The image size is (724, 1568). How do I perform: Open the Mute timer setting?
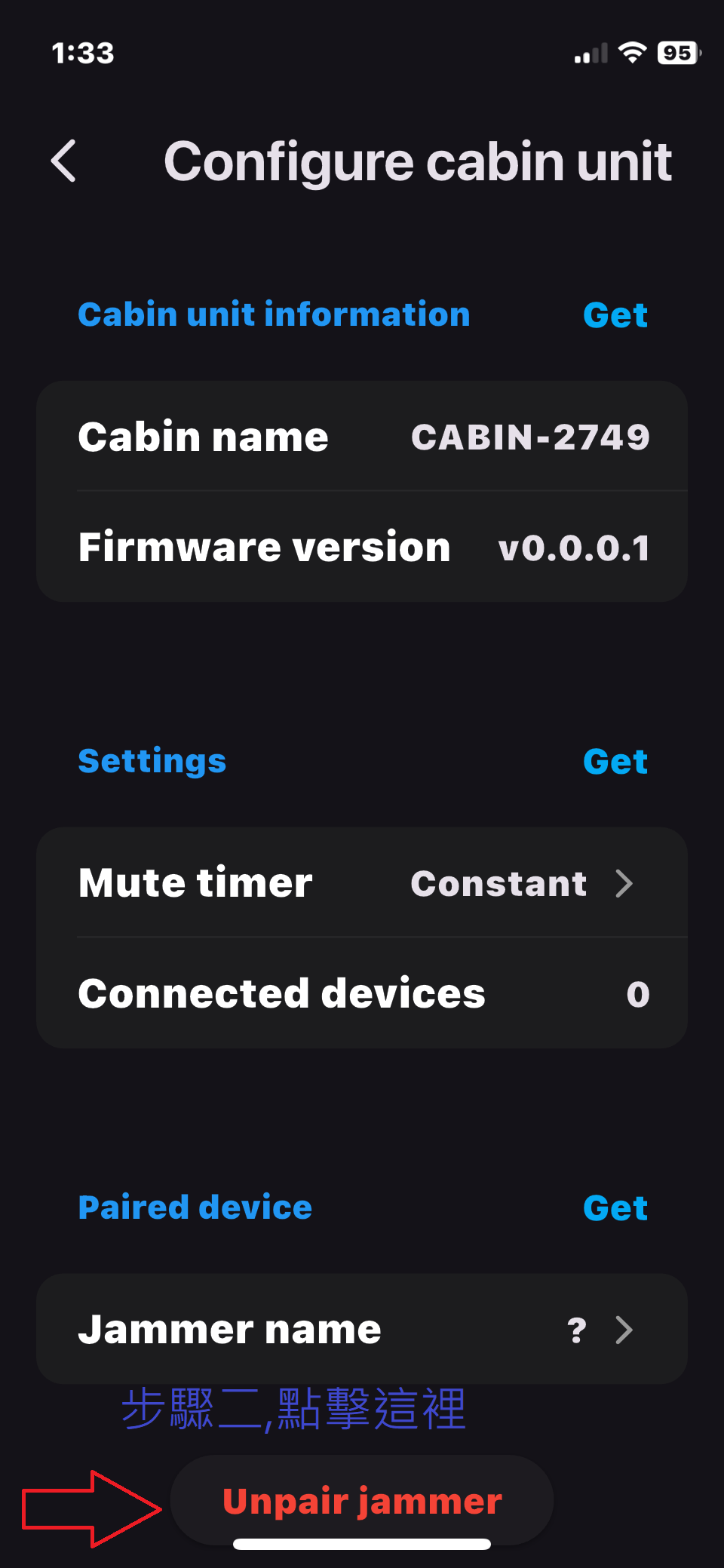pos(362,883)
